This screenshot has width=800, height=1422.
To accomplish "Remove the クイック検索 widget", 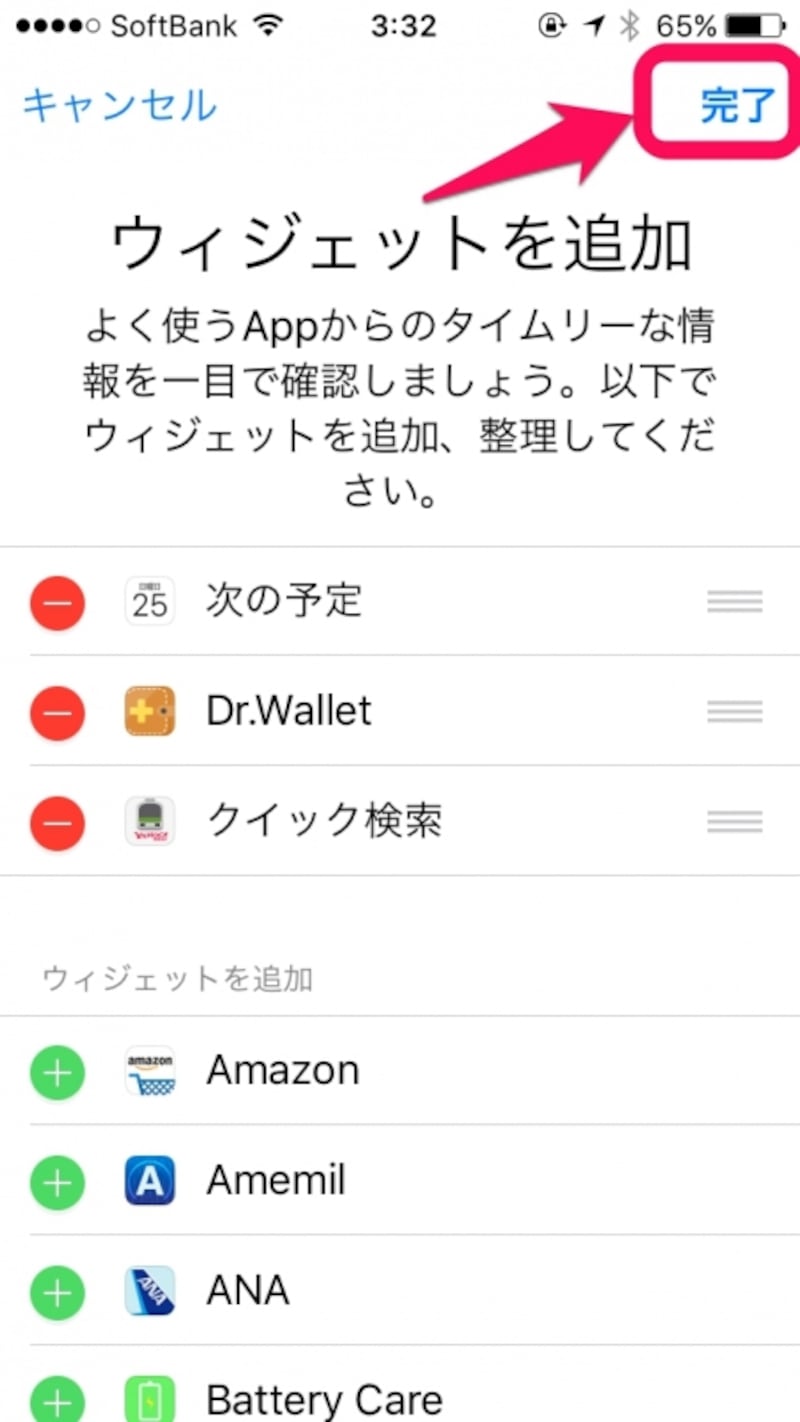I will [x=58, y=822].
